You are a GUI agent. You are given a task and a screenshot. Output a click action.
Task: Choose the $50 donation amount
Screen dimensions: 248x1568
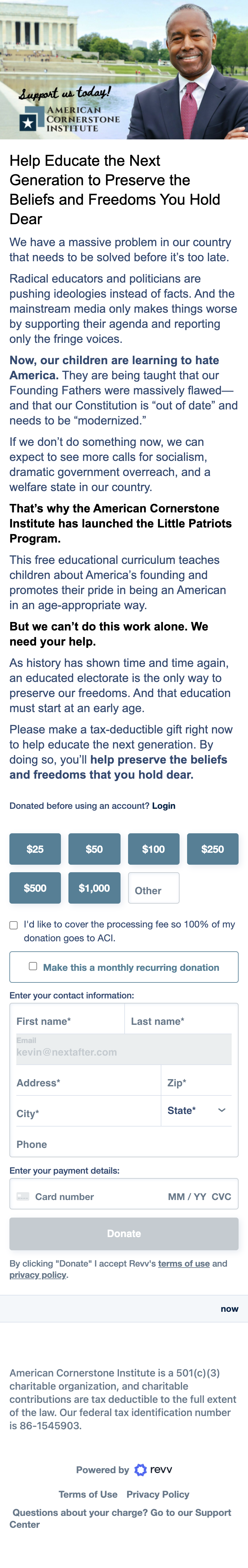[x=94, y=848]
